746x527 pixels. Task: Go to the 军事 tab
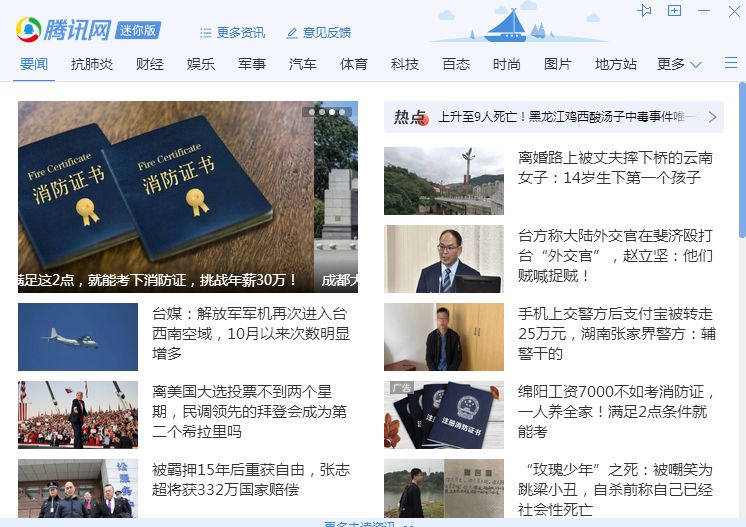tap(252, 64)
